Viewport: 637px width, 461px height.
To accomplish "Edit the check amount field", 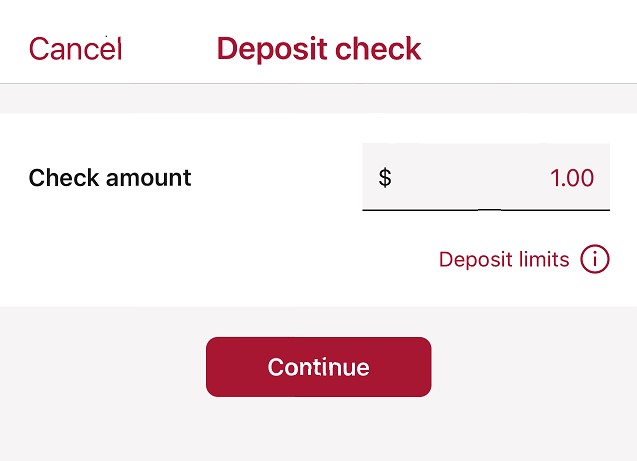I will (486, 178).
